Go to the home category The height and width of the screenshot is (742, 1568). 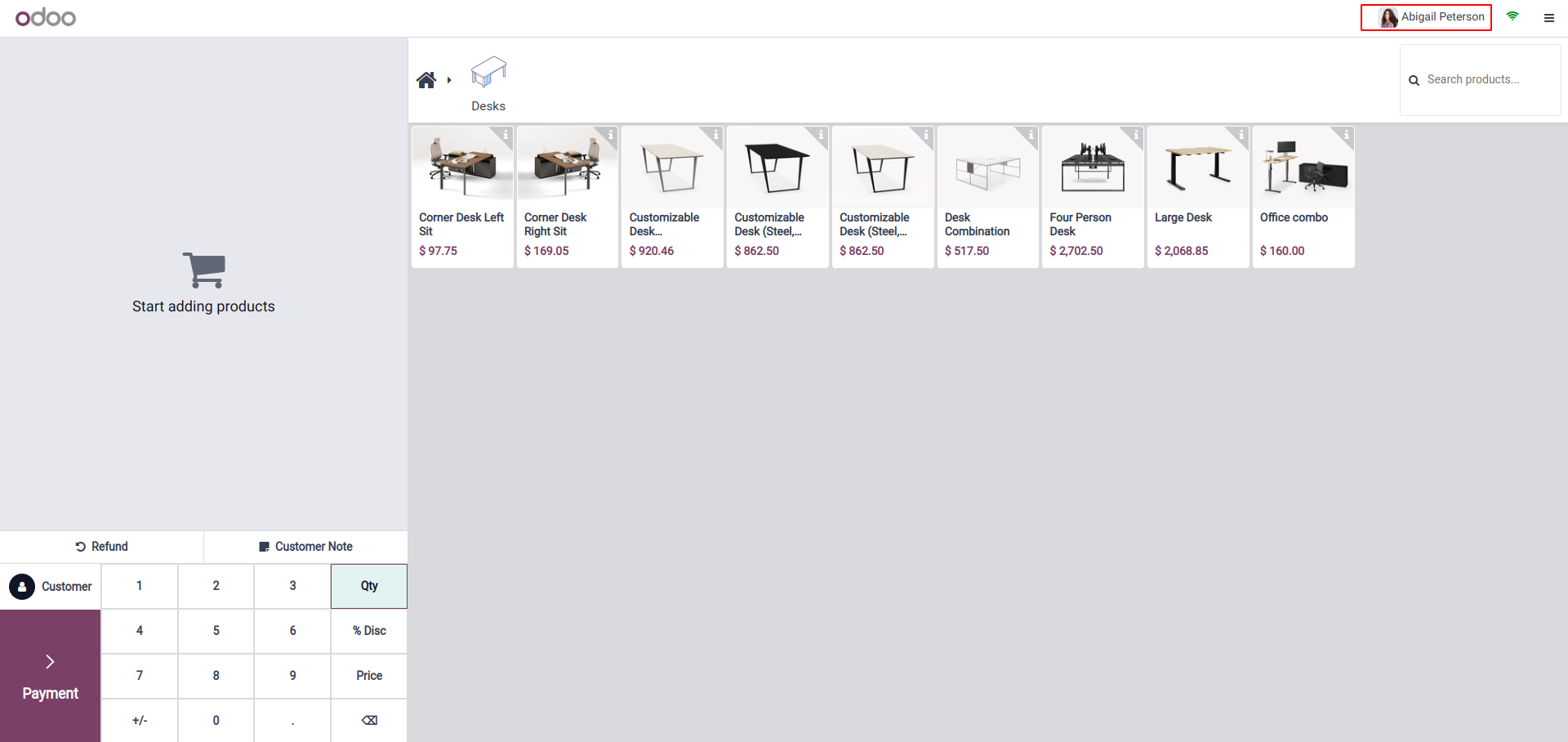(x=426, y=80)
